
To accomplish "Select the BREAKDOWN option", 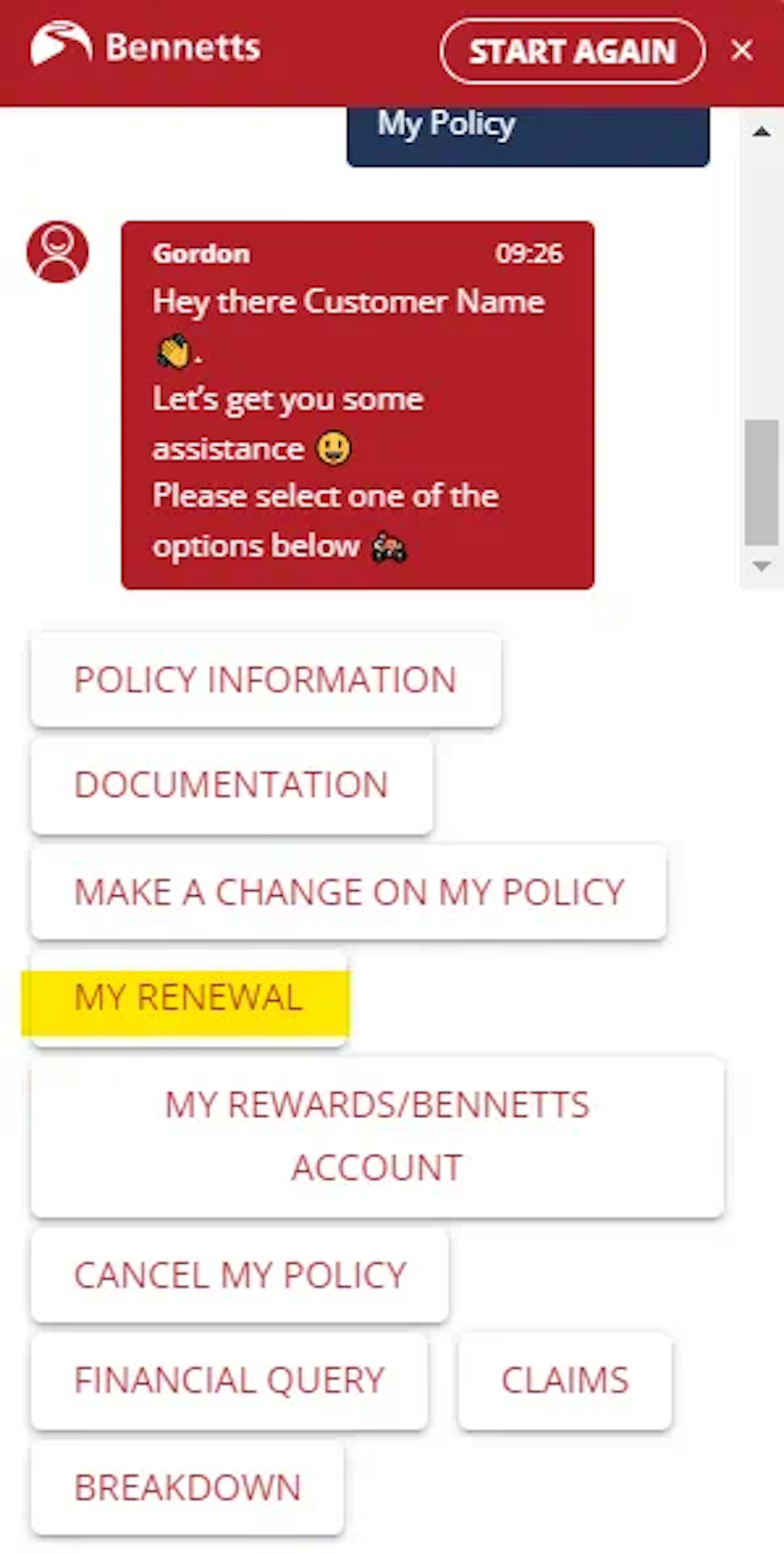I will click(x=187, y=1487).
